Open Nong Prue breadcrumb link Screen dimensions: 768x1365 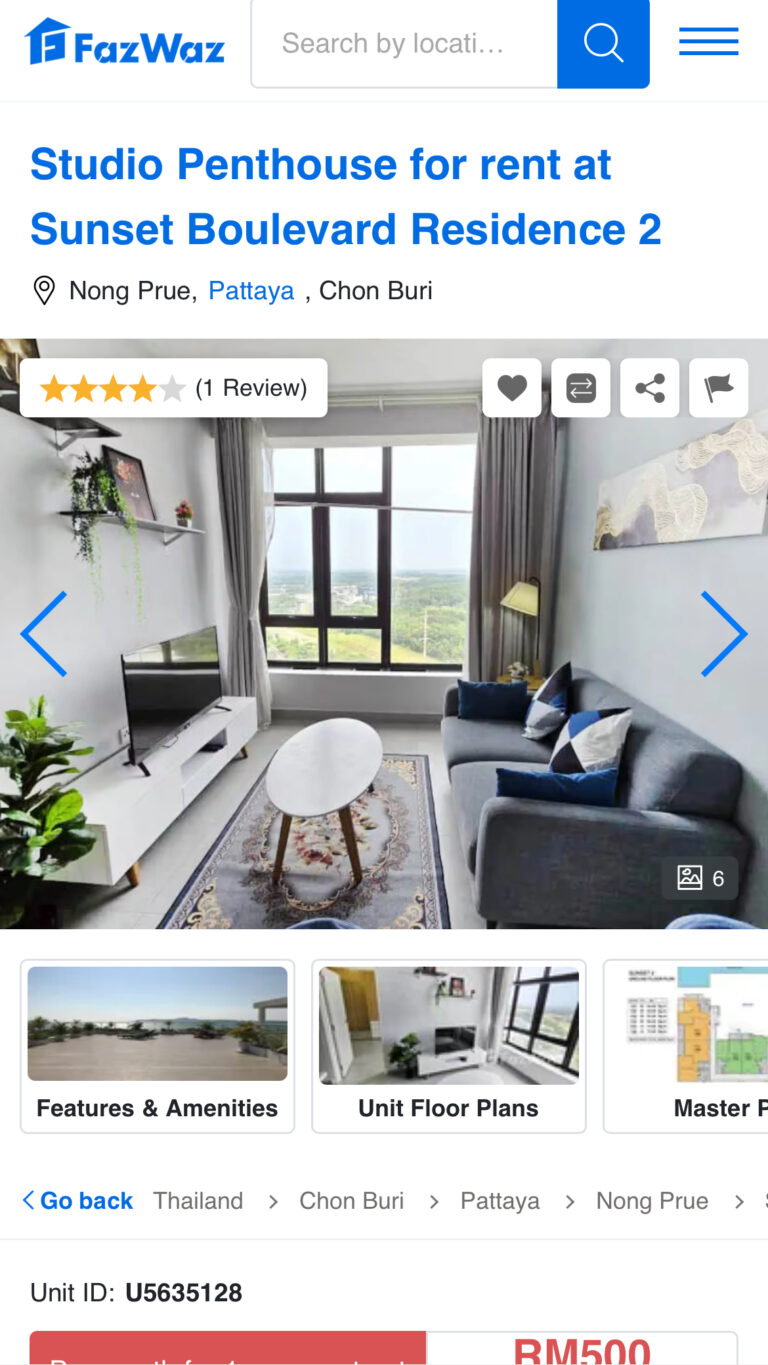[652, 1200]
